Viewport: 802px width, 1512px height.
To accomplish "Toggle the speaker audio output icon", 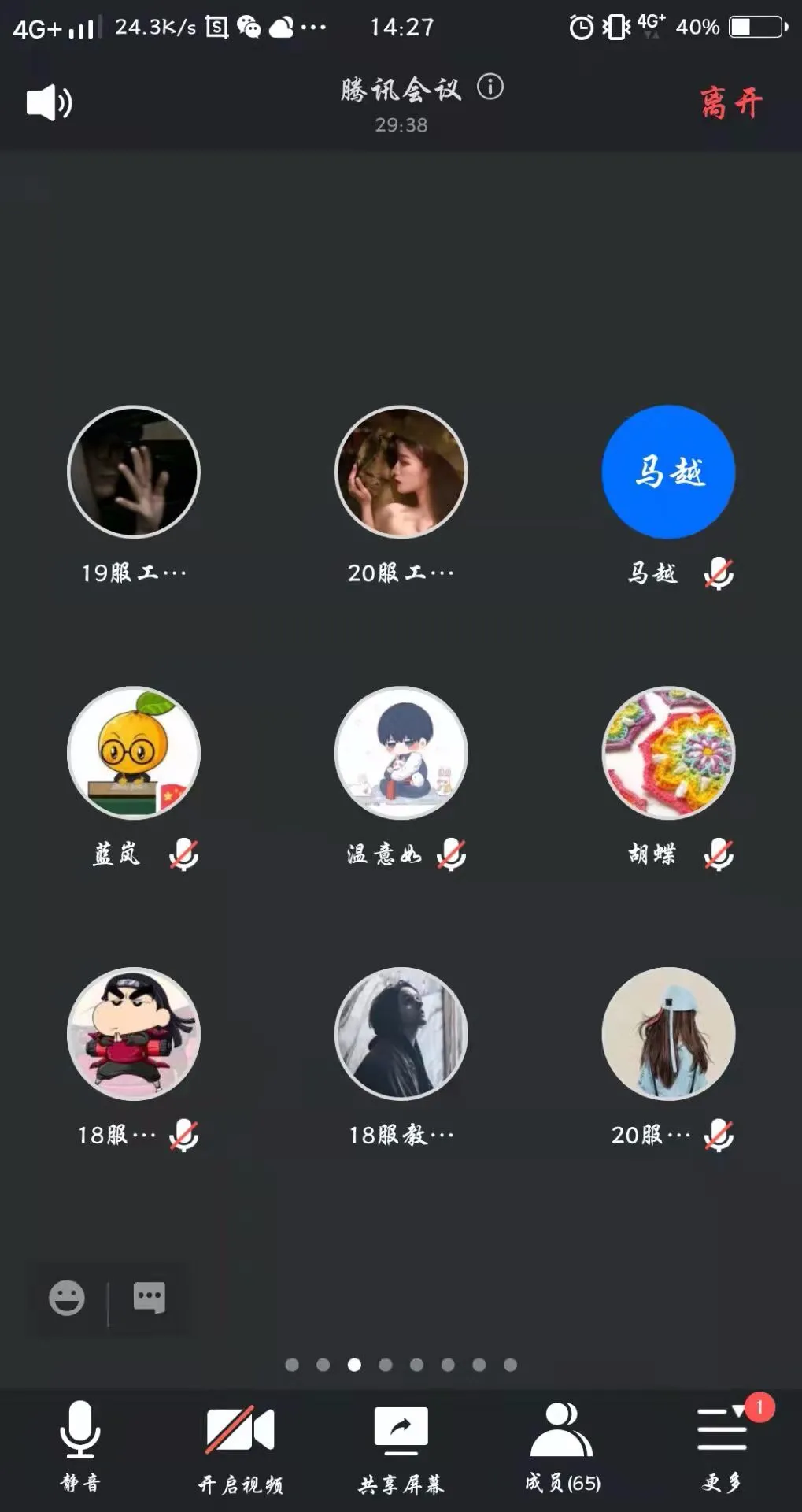I will click(49, 102).
